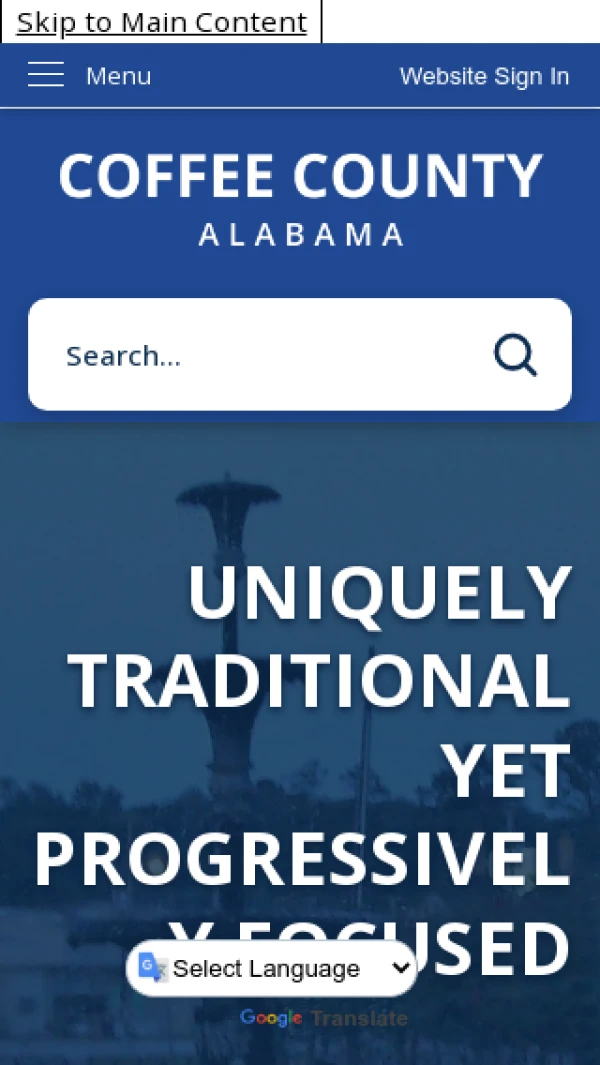The height and width of the screenshot is (1065, 600).
Task: Open the hamburger Menu
Action: (x=89, y=76)
